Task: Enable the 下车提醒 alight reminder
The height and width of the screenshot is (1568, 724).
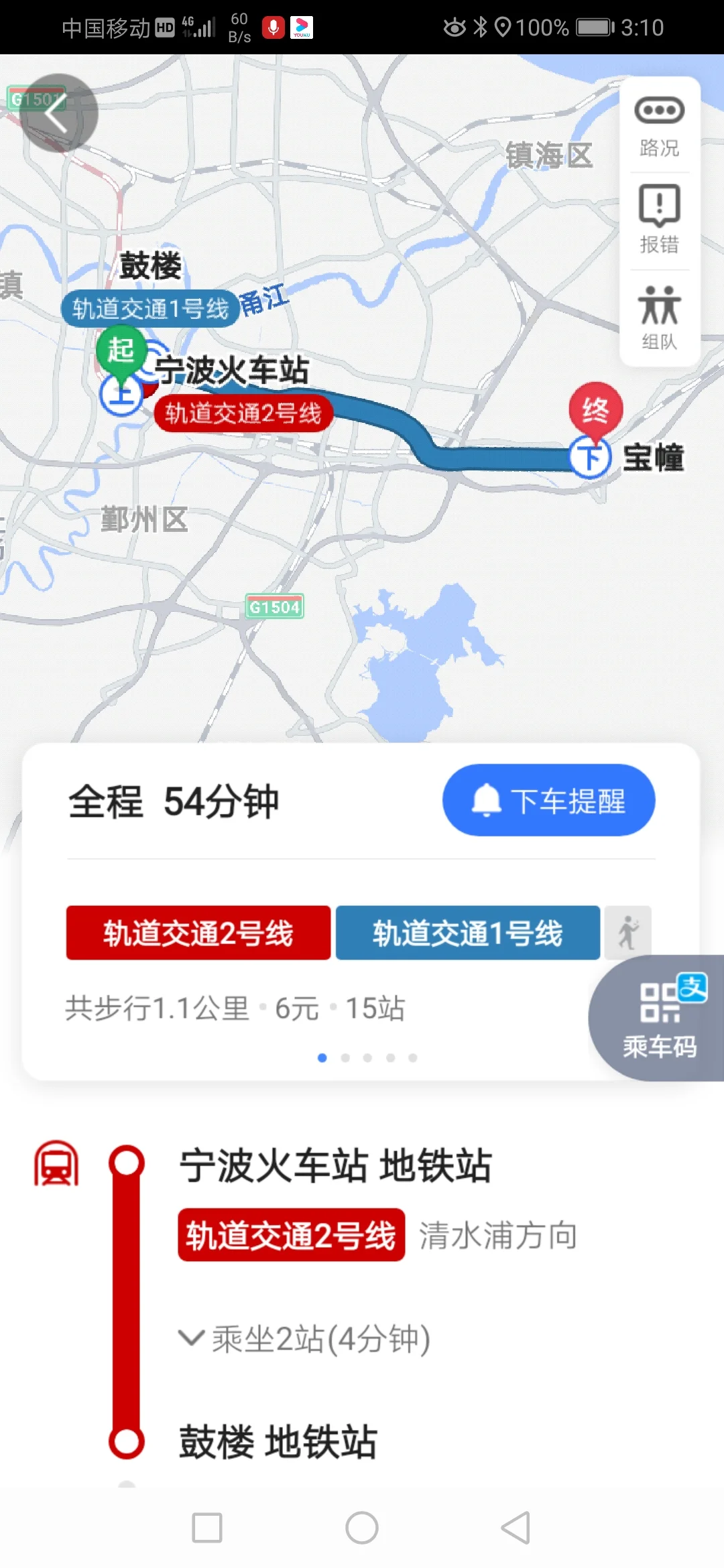Action: [548, 801]
